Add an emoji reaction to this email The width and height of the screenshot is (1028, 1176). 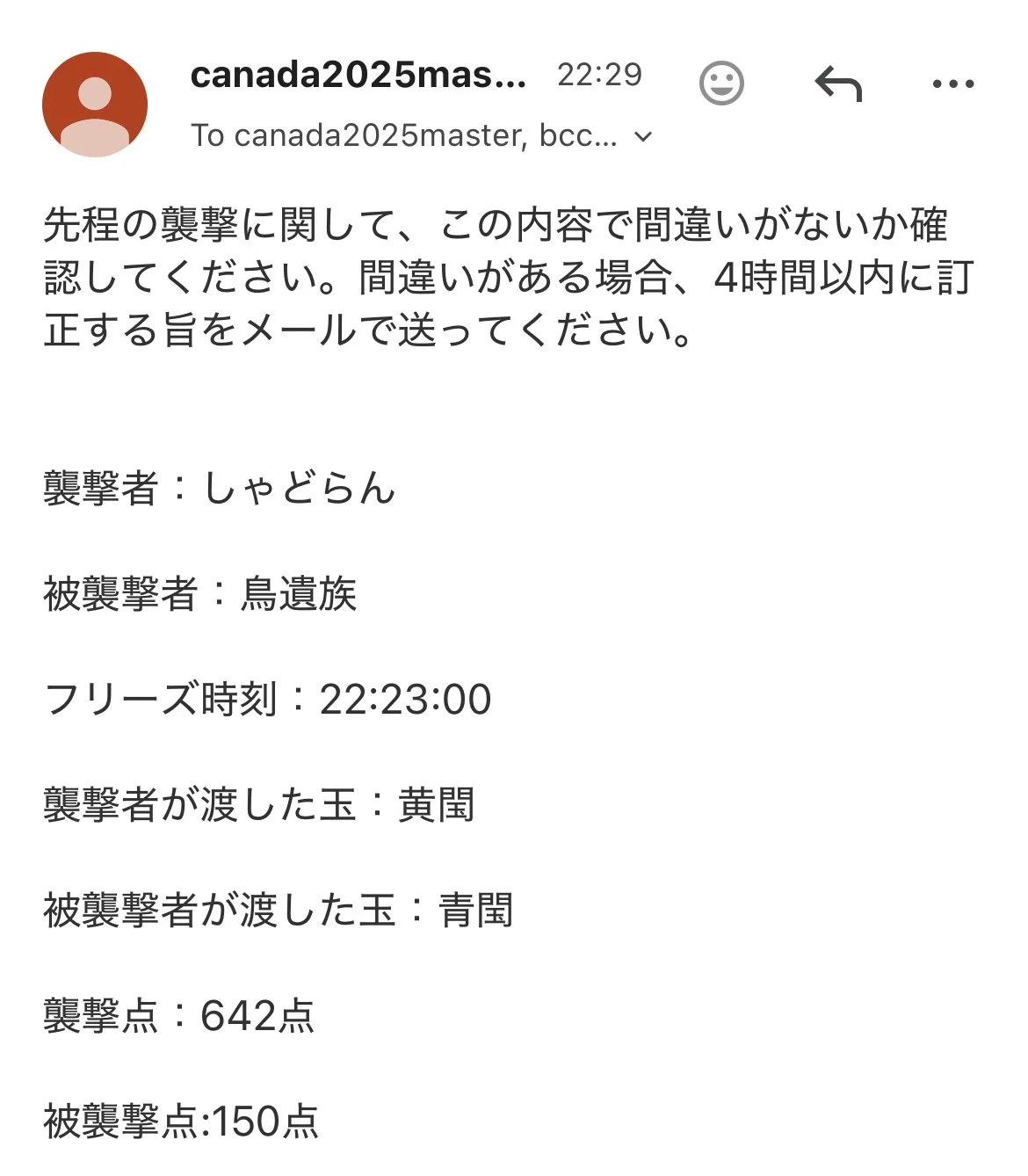coord(721,83)
